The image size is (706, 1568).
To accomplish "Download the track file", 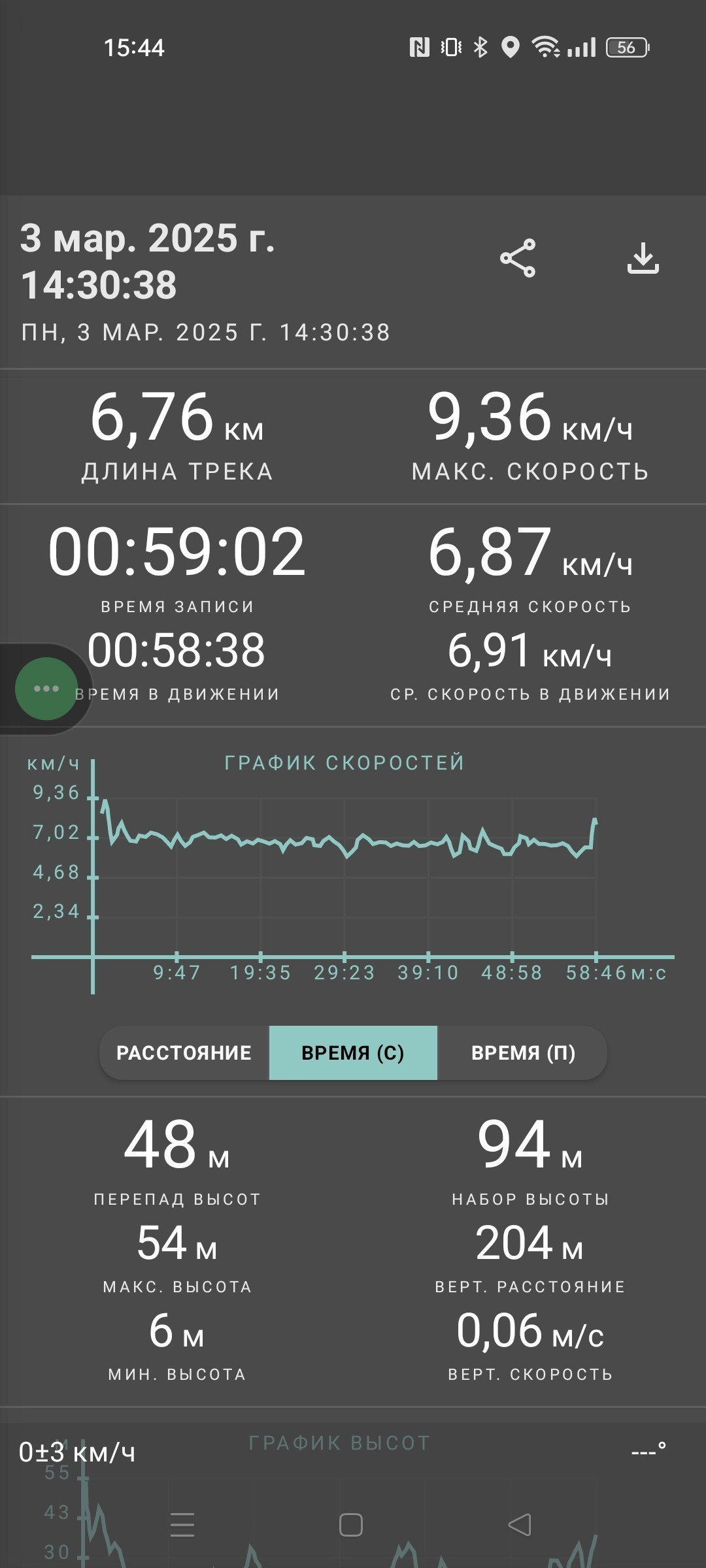I will (x=643, y=258).
